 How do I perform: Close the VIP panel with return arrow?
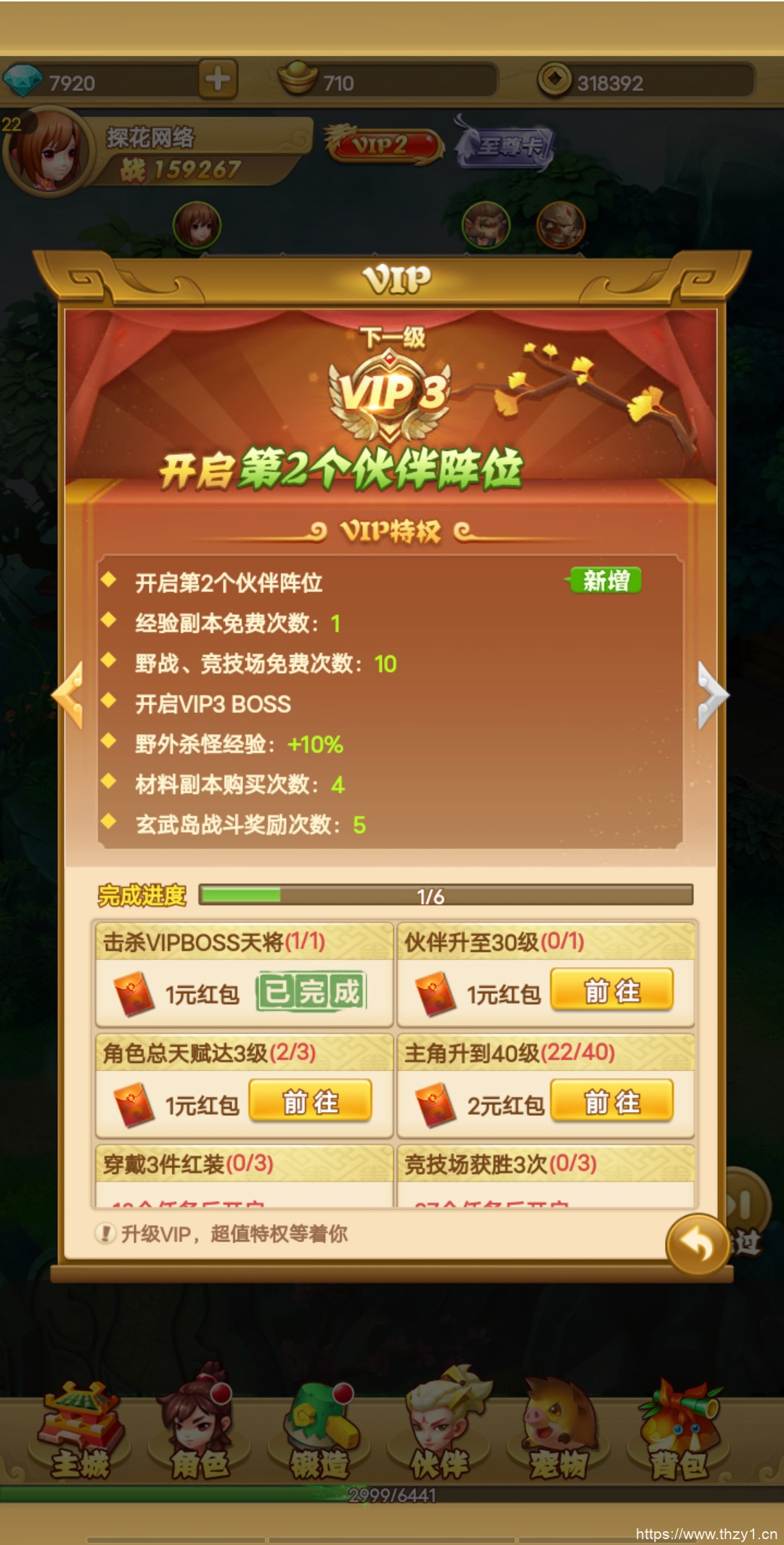[698, 1244]
